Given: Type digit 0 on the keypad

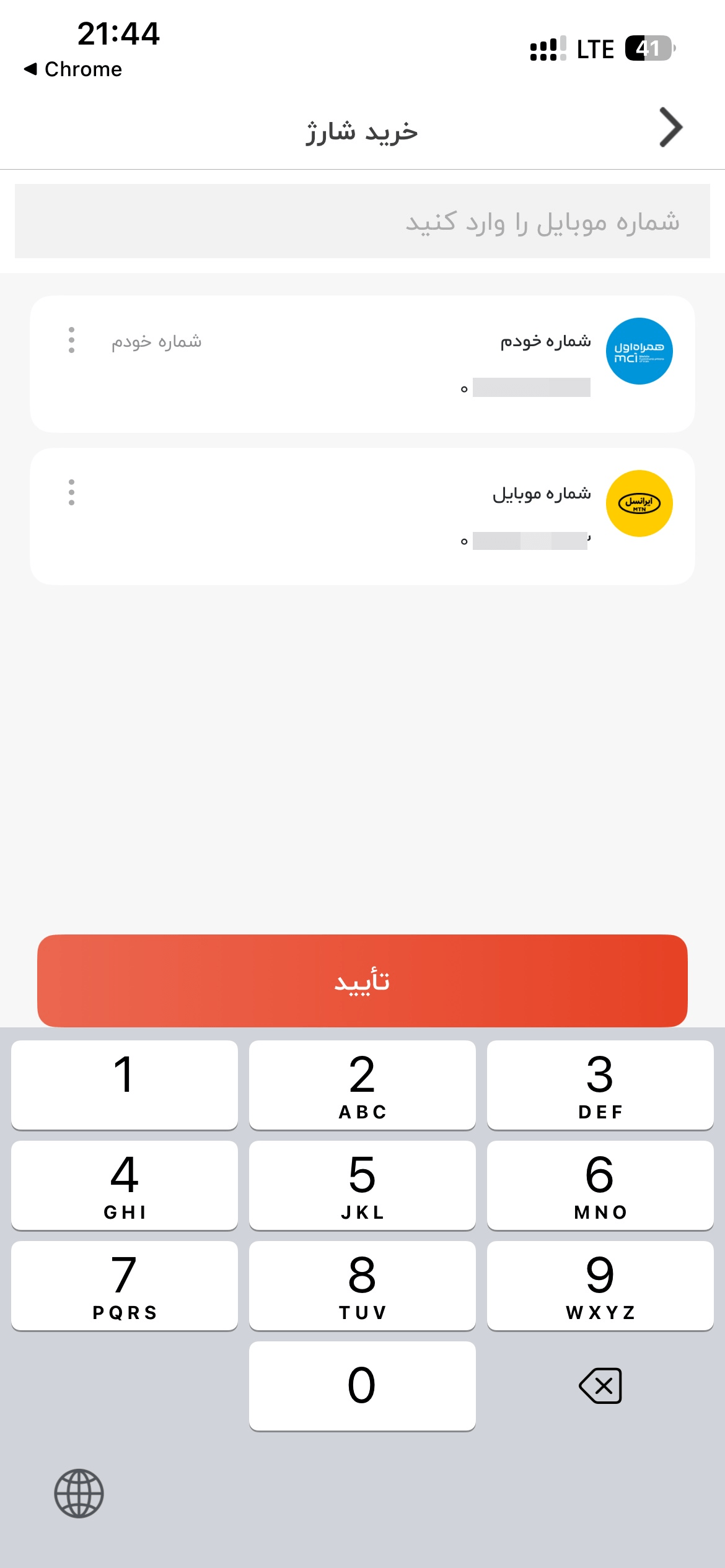Looking at the screenshot, I should (x=362, y=1386).
